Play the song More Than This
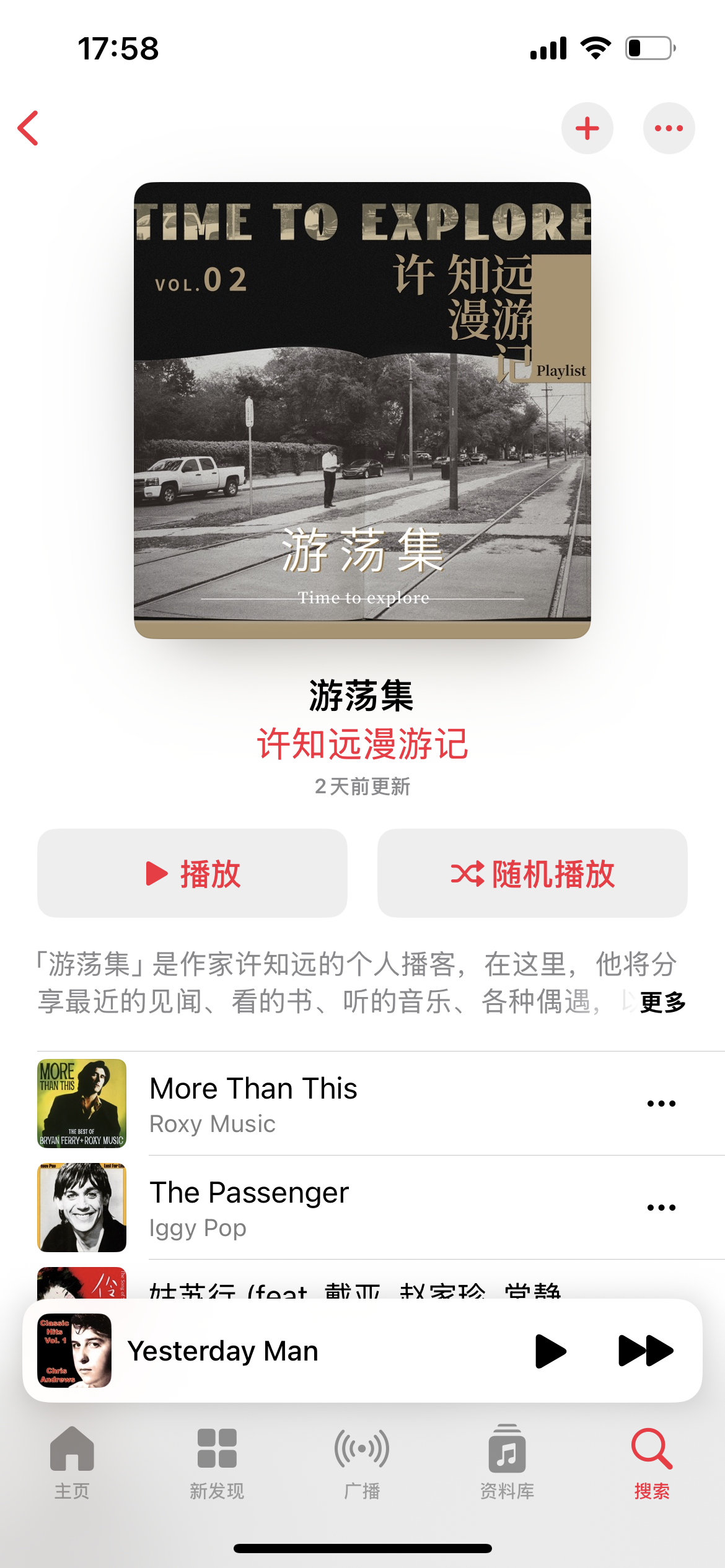 coord(381,1104)
